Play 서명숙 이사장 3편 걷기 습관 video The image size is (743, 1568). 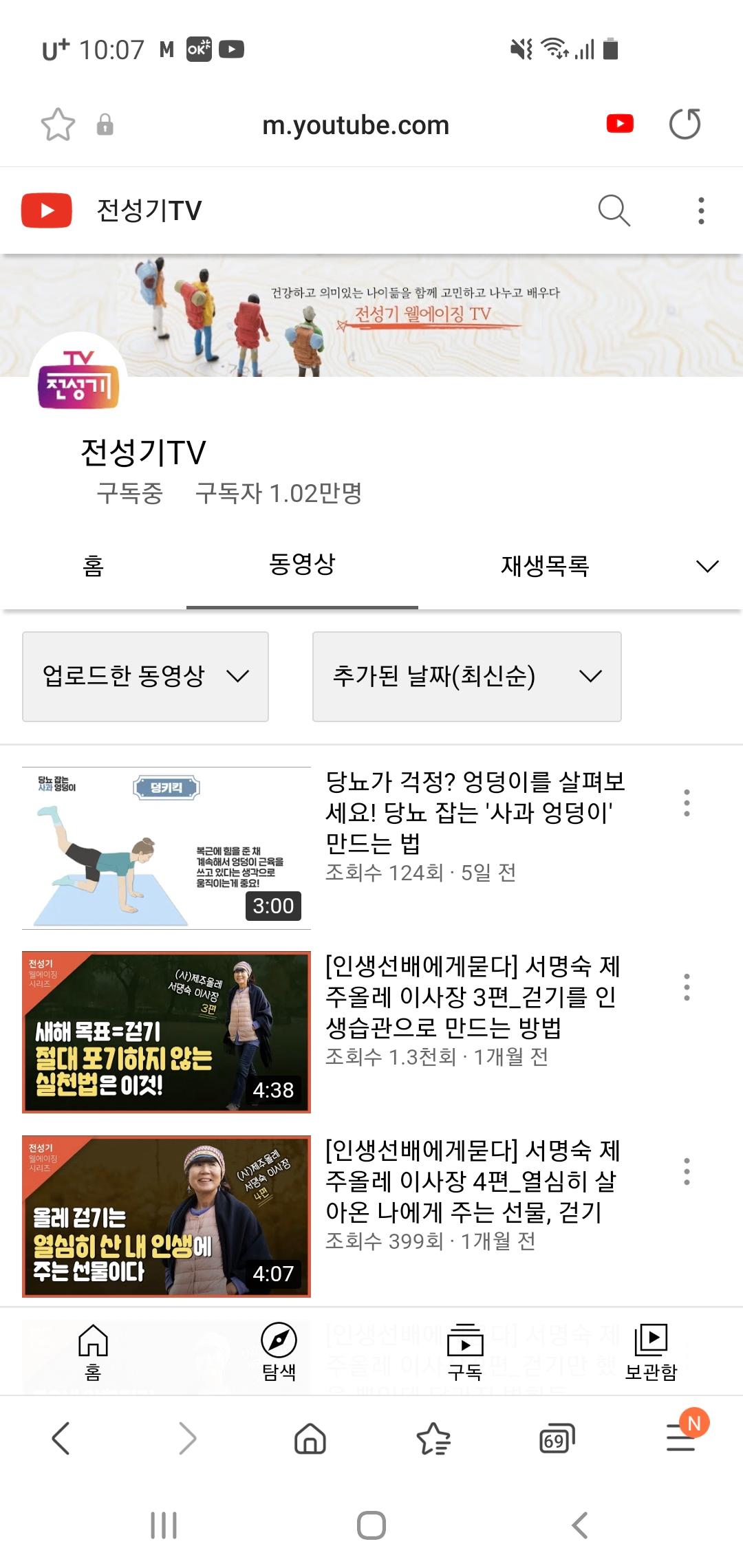[166, 1032]
